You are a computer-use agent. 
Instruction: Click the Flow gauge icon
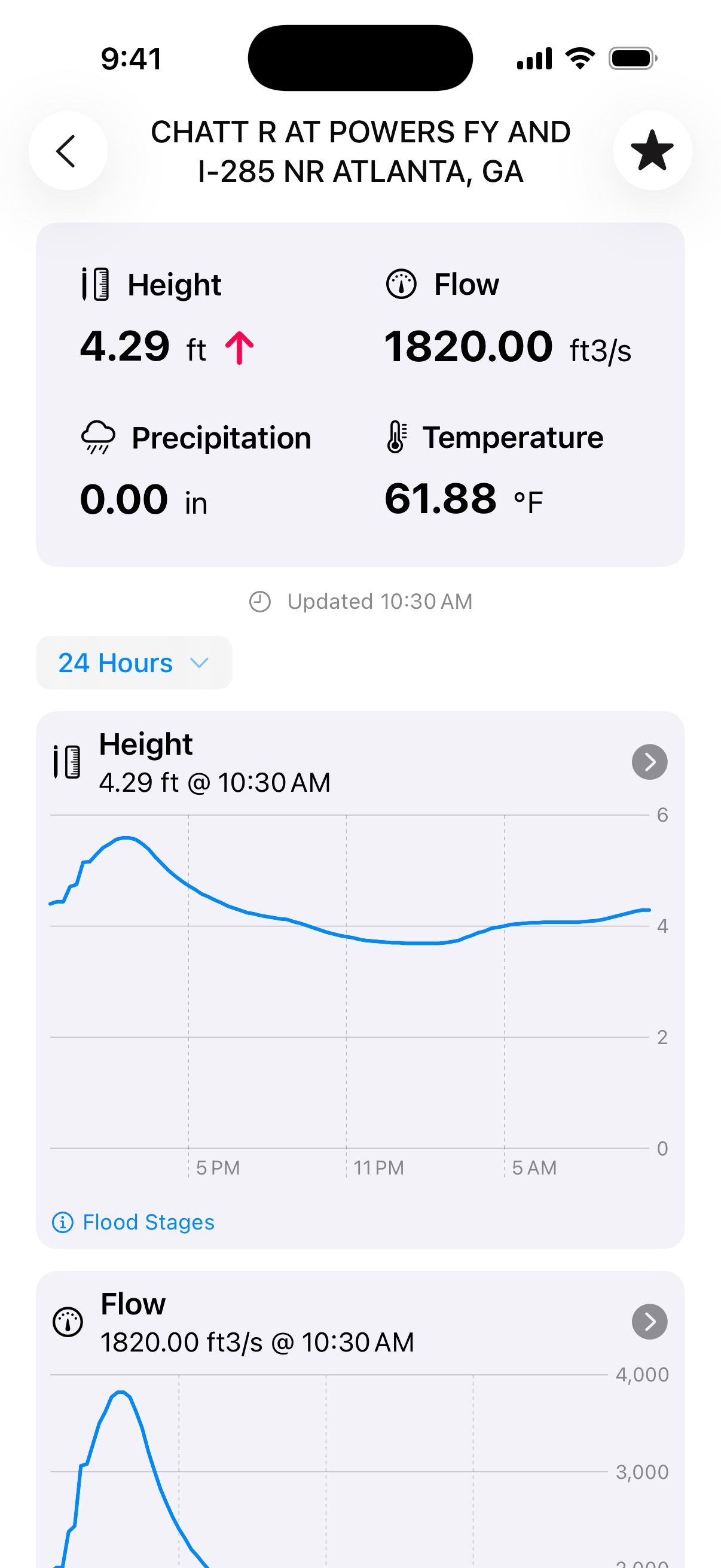402,282
